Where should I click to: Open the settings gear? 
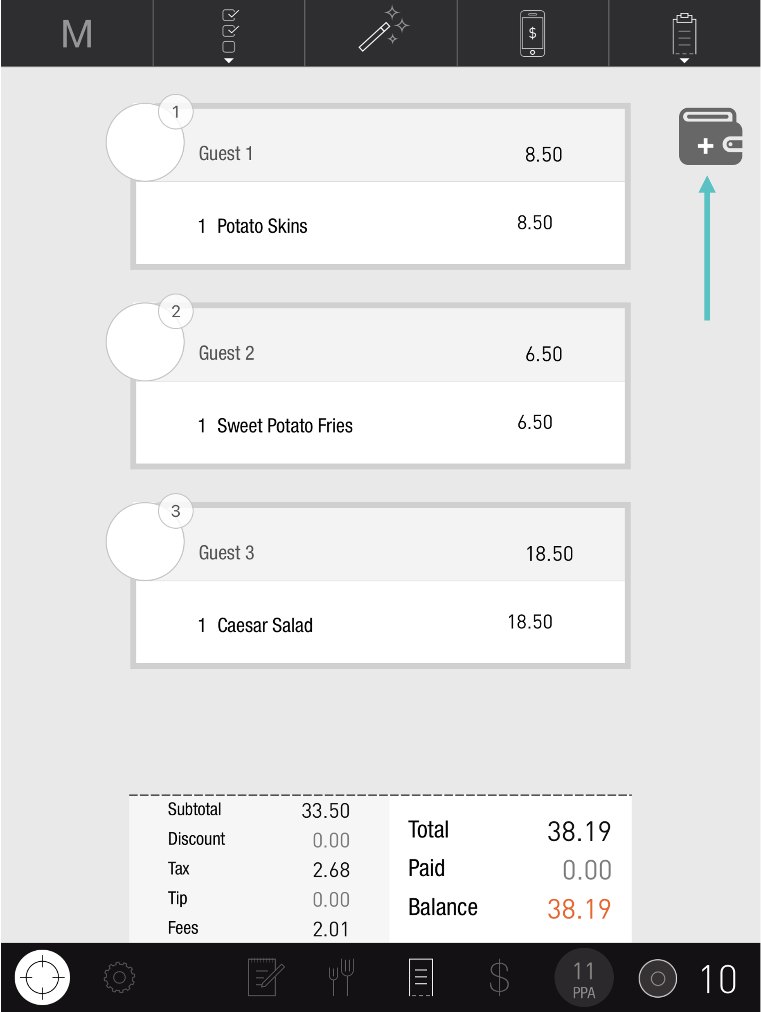click(x=119, y=977)
